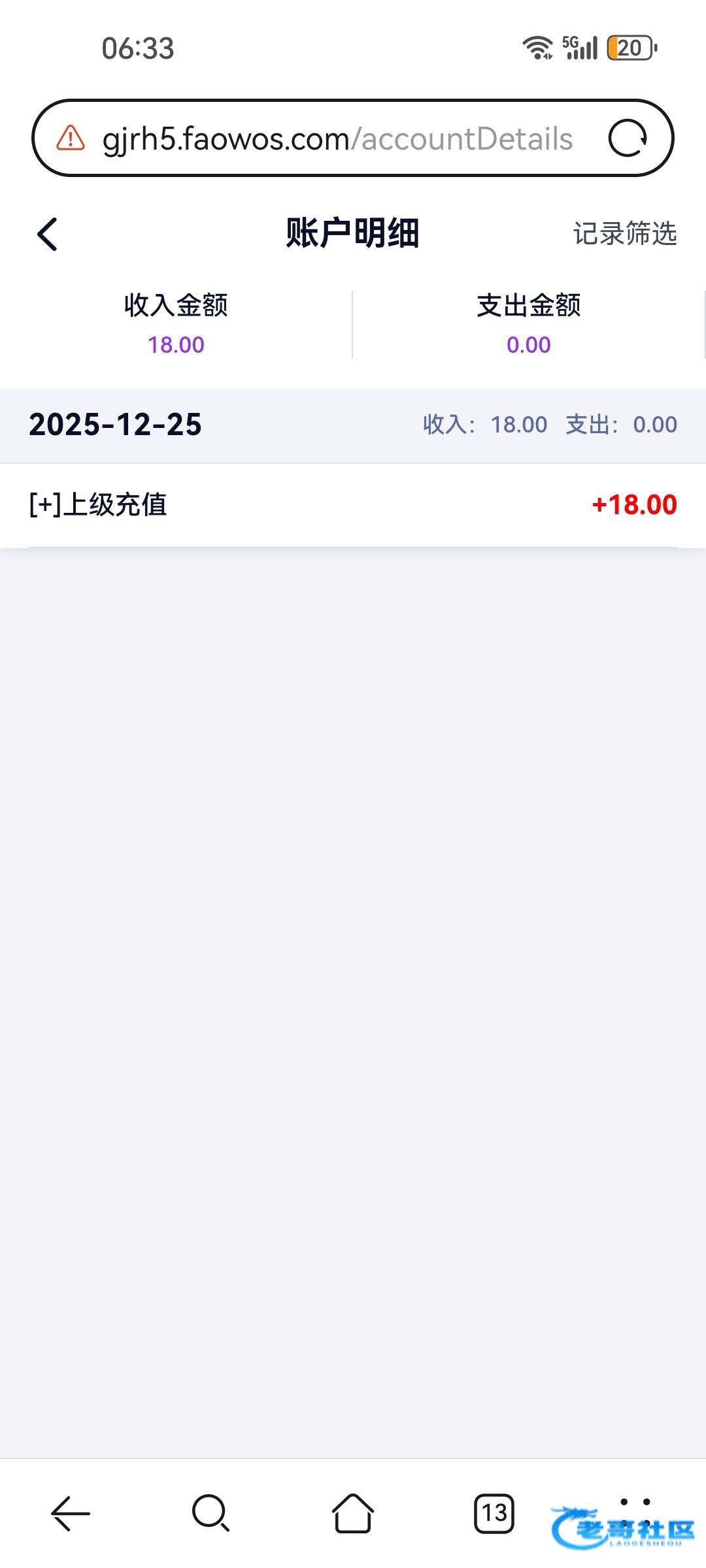Open the tab switcher showing 13 tabs
Image resolution: width=706 pixels, height=1568 pixels.
[494, 1513]
